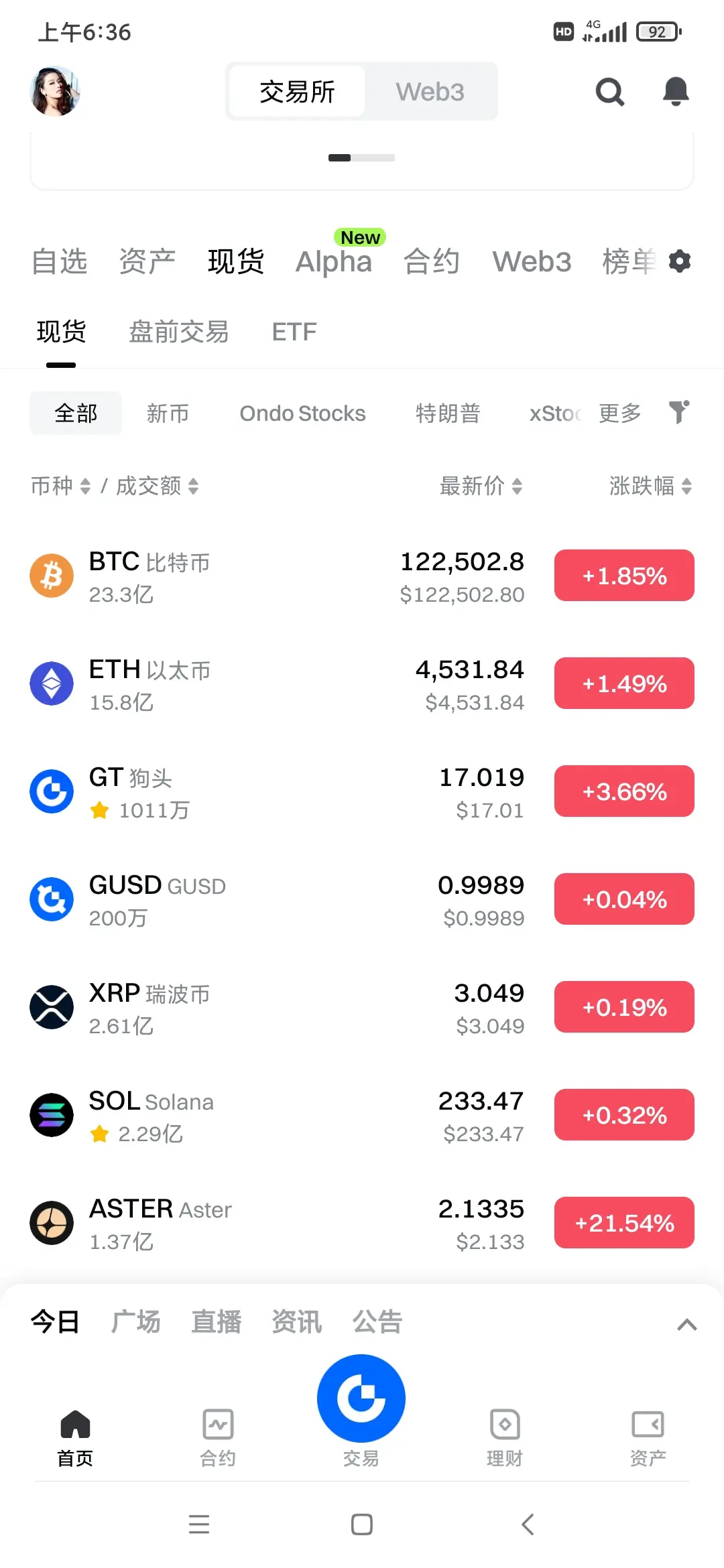The image size is (724, 1568).
Task: Sort list by 最新价
Action: point(481,486)
